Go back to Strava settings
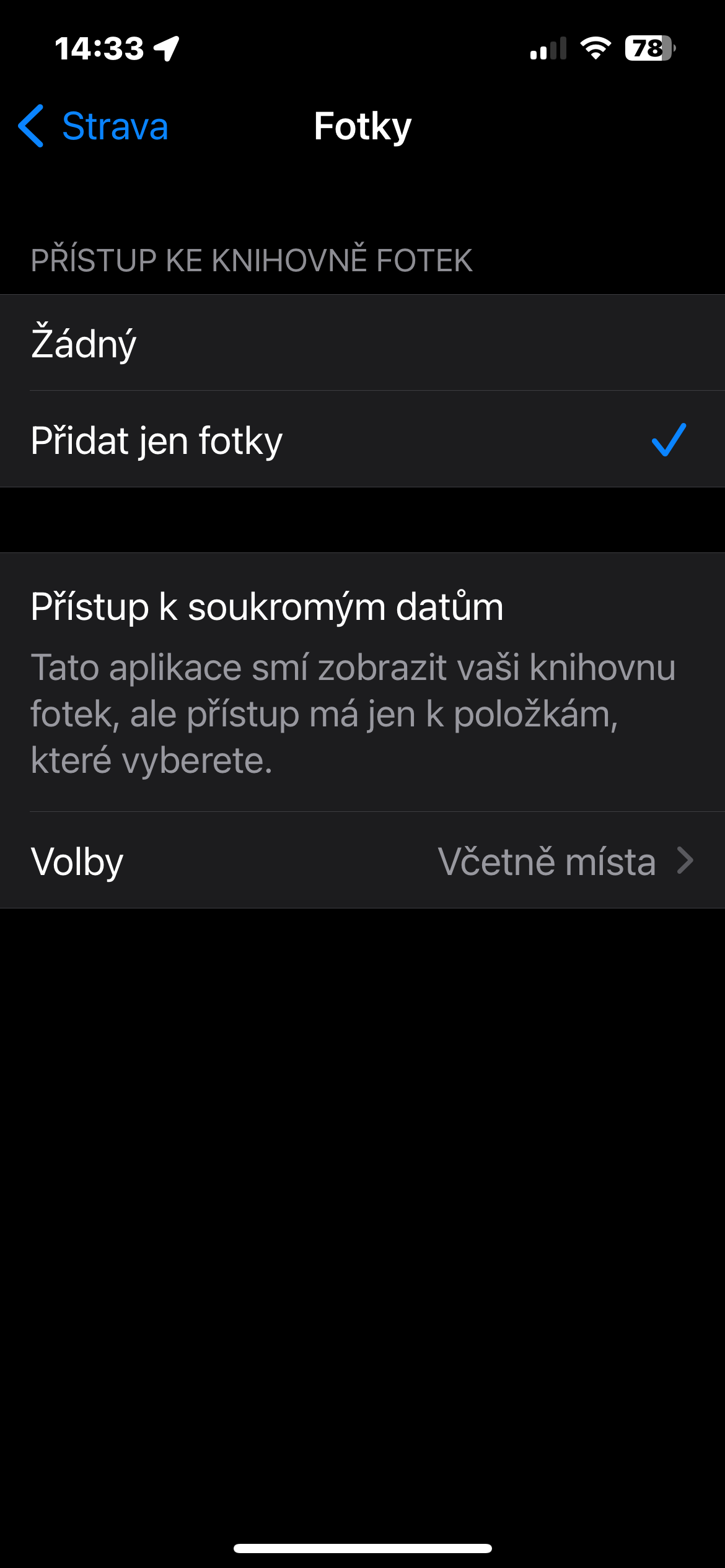The height and width of the screenshot is (1568, 725). pyautogui.click(x=94, y=126)
